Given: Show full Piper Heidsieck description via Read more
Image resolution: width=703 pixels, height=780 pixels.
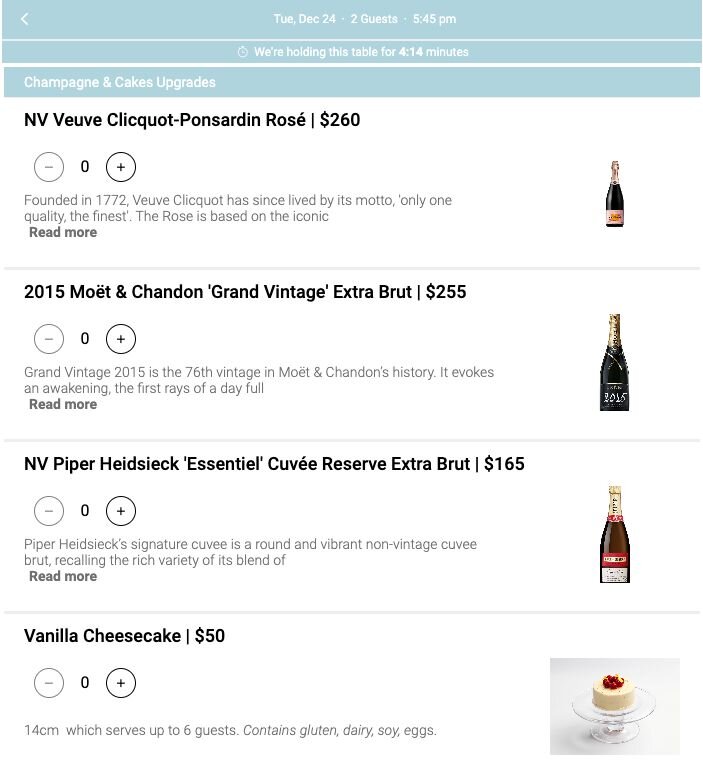Looking at the screenshot, I should (63, 576).
